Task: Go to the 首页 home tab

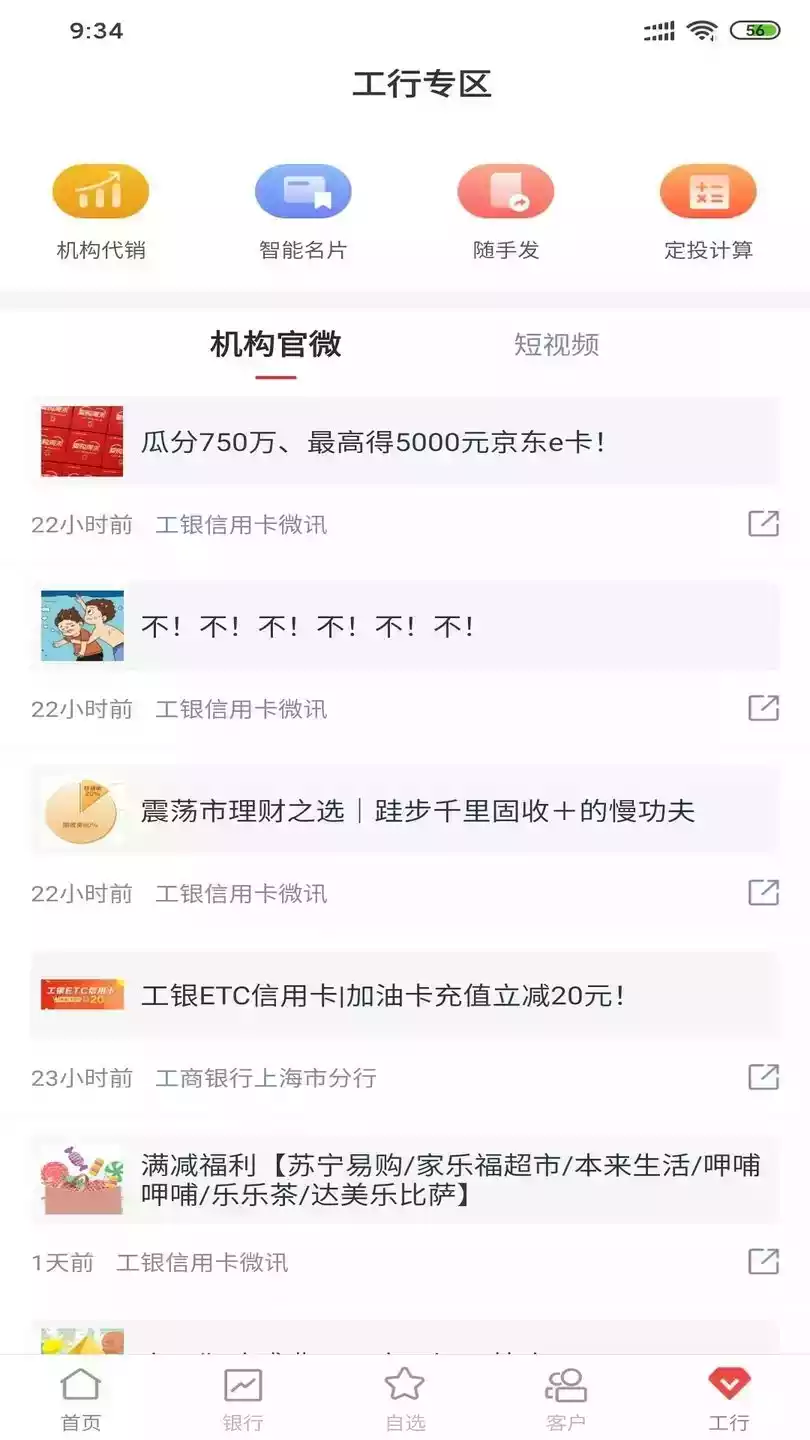Action: [81, 1399]
